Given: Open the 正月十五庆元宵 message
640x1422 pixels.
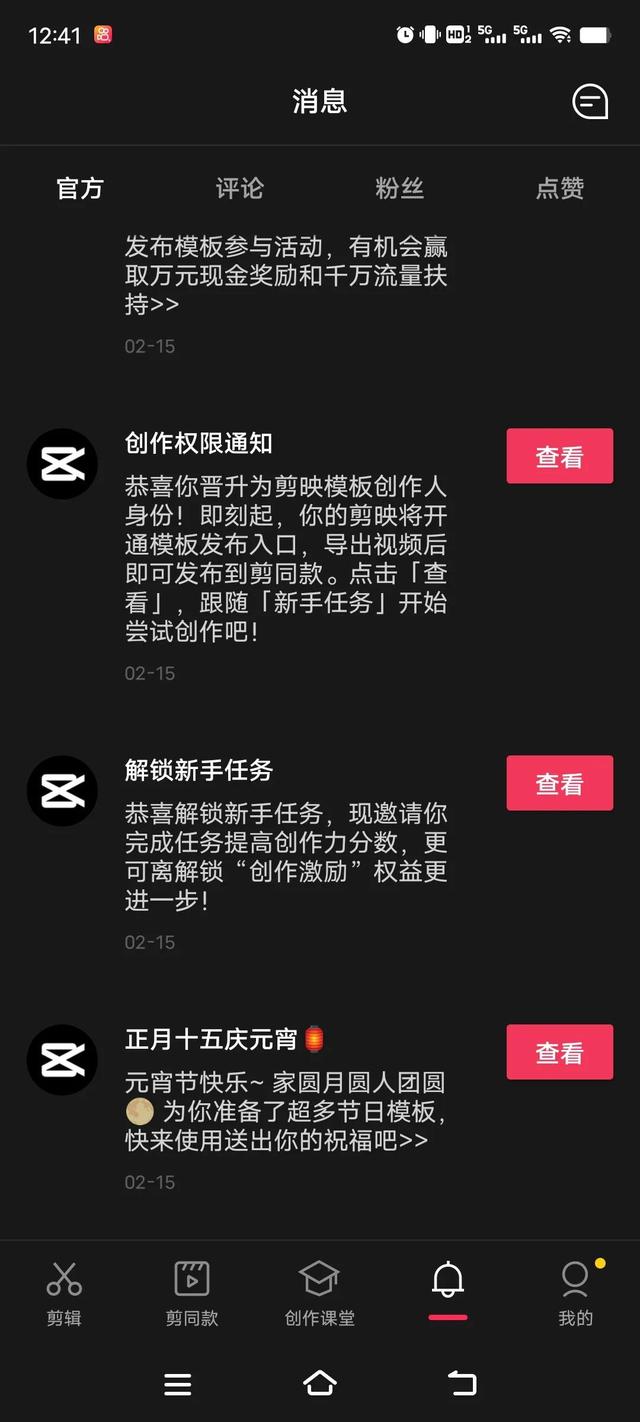Looking at the screenshot, I should (x=285, y=1097).
